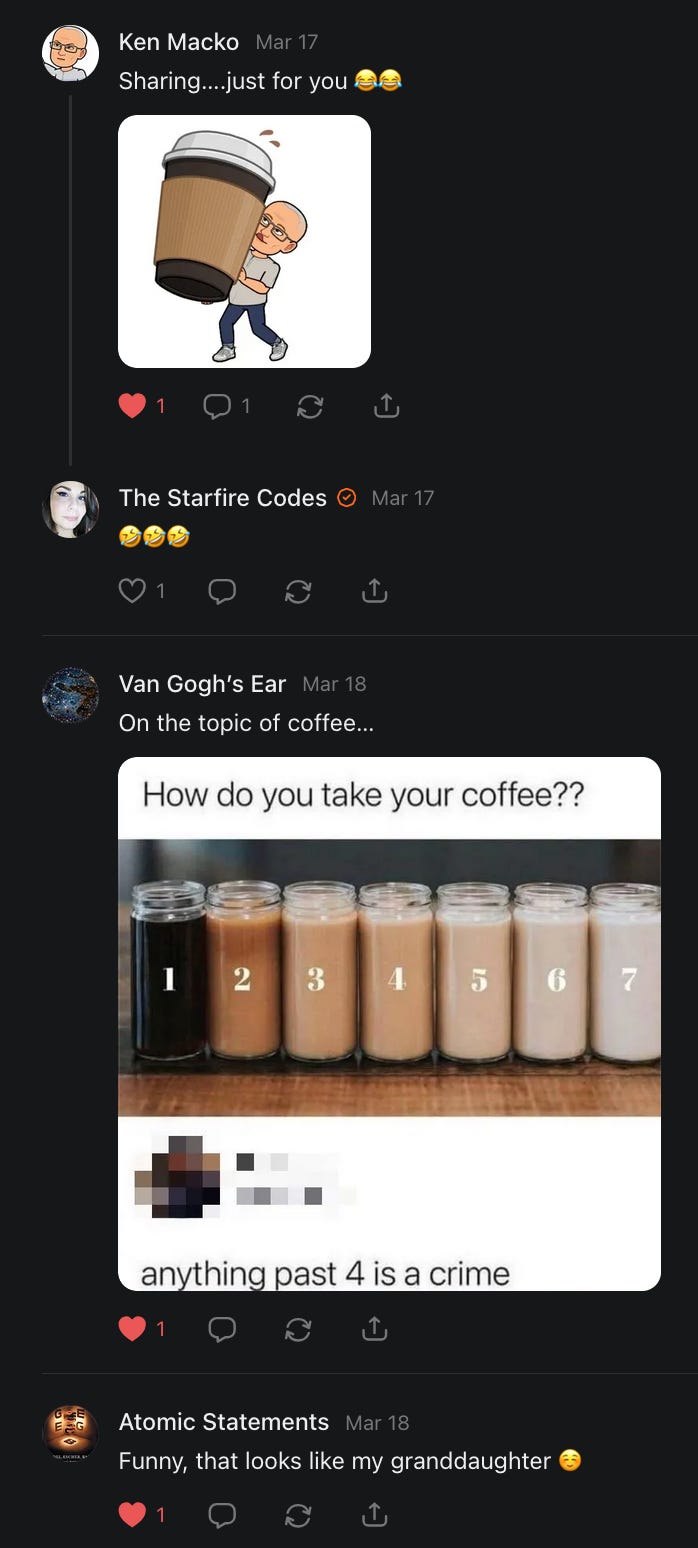Image resolution: width=698 pixels, height=1548 pixels.
Task: Like Atomic Statements' granddaughter comment
Action: (133, 1515)
